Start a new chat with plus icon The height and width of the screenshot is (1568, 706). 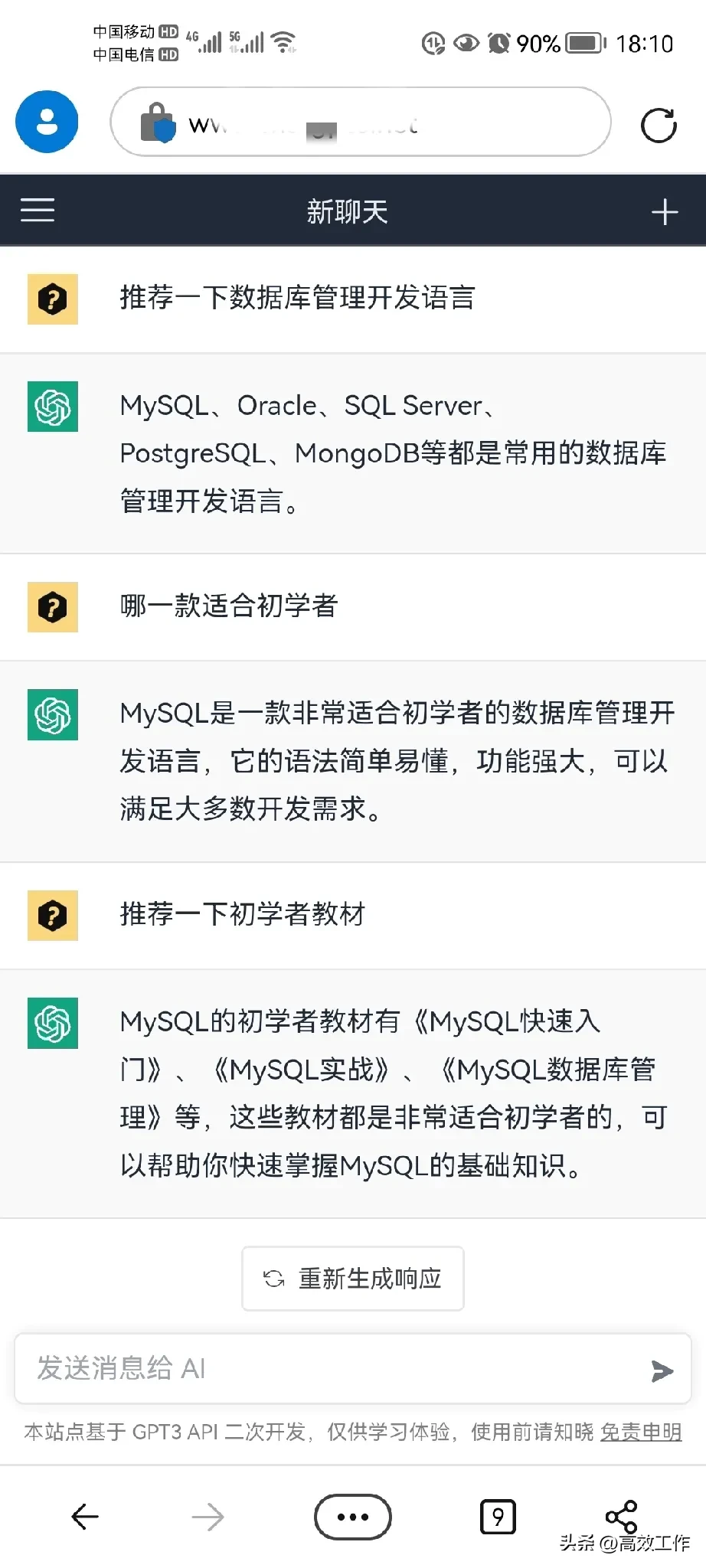pyautogui.click(x=664, y=212)
